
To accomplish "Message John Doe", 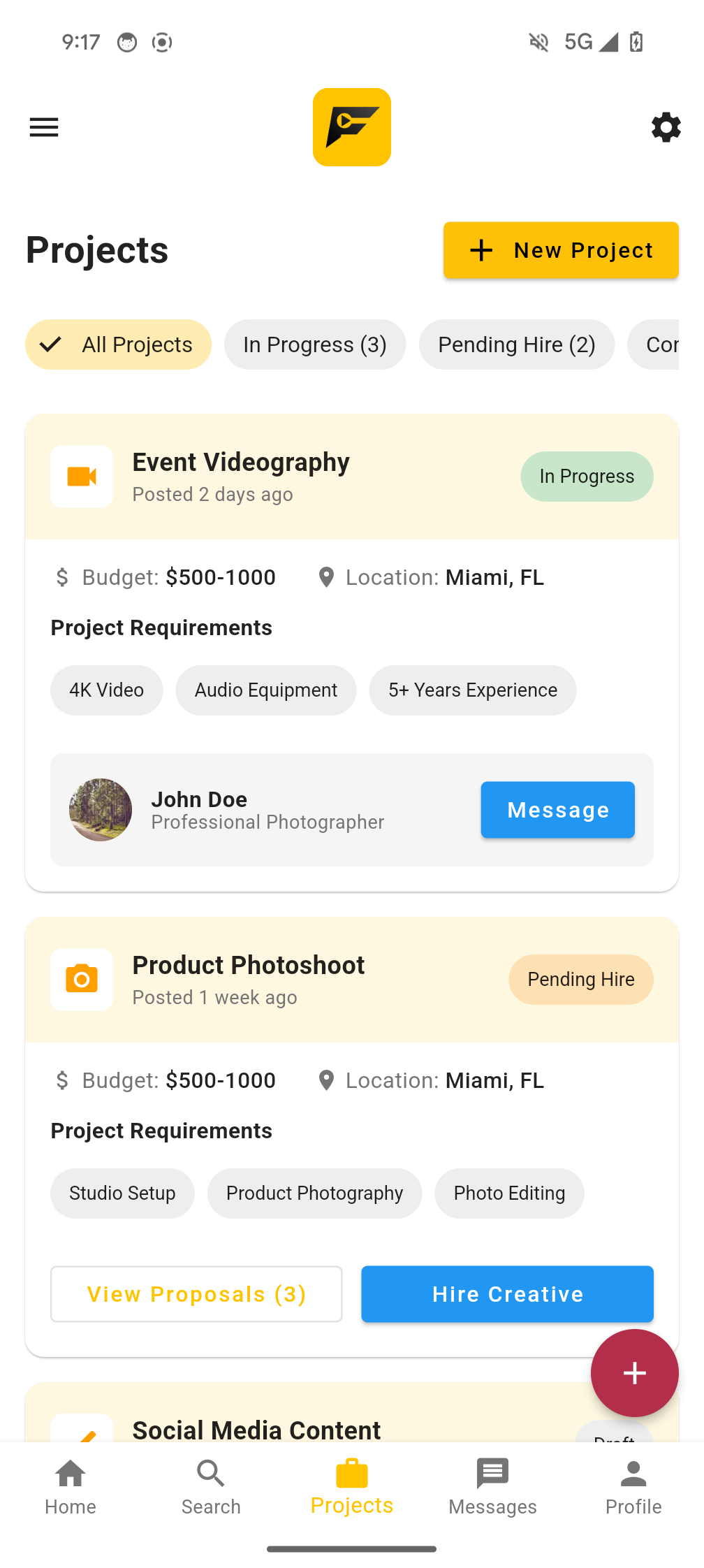I will 557,810.
